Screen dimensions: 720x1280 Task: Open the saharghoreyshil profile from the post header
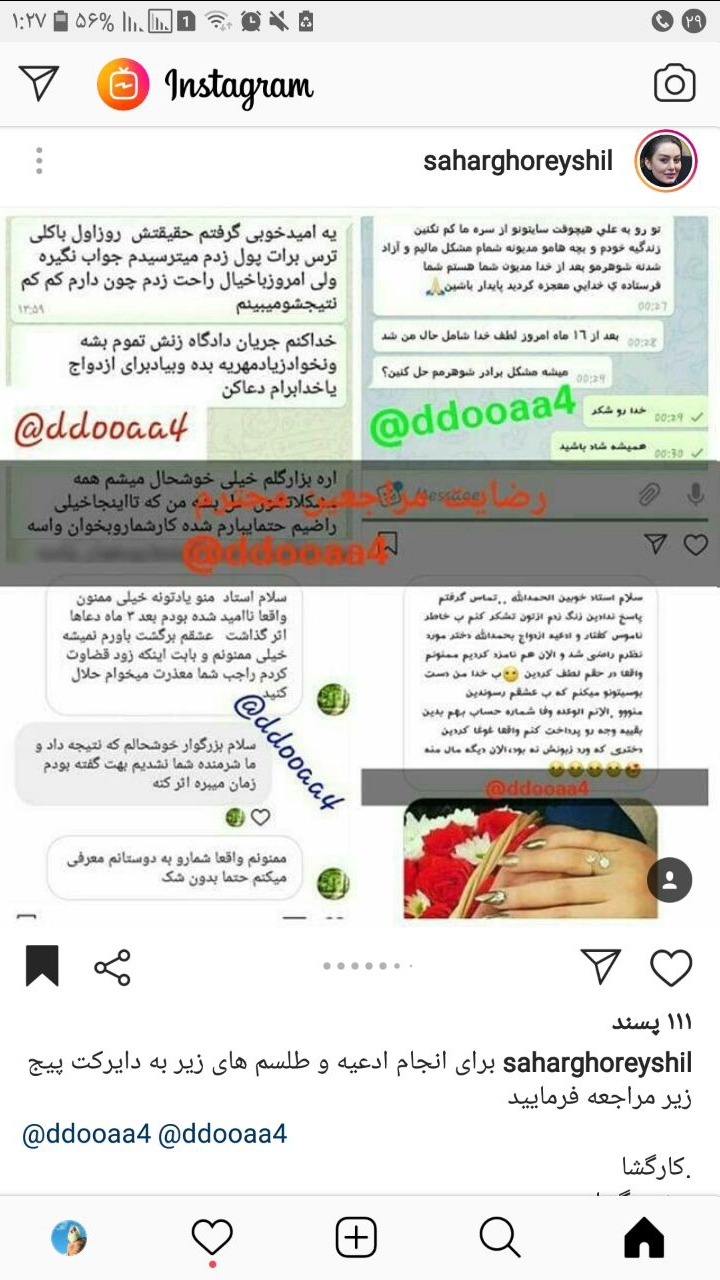coord(517,161)
